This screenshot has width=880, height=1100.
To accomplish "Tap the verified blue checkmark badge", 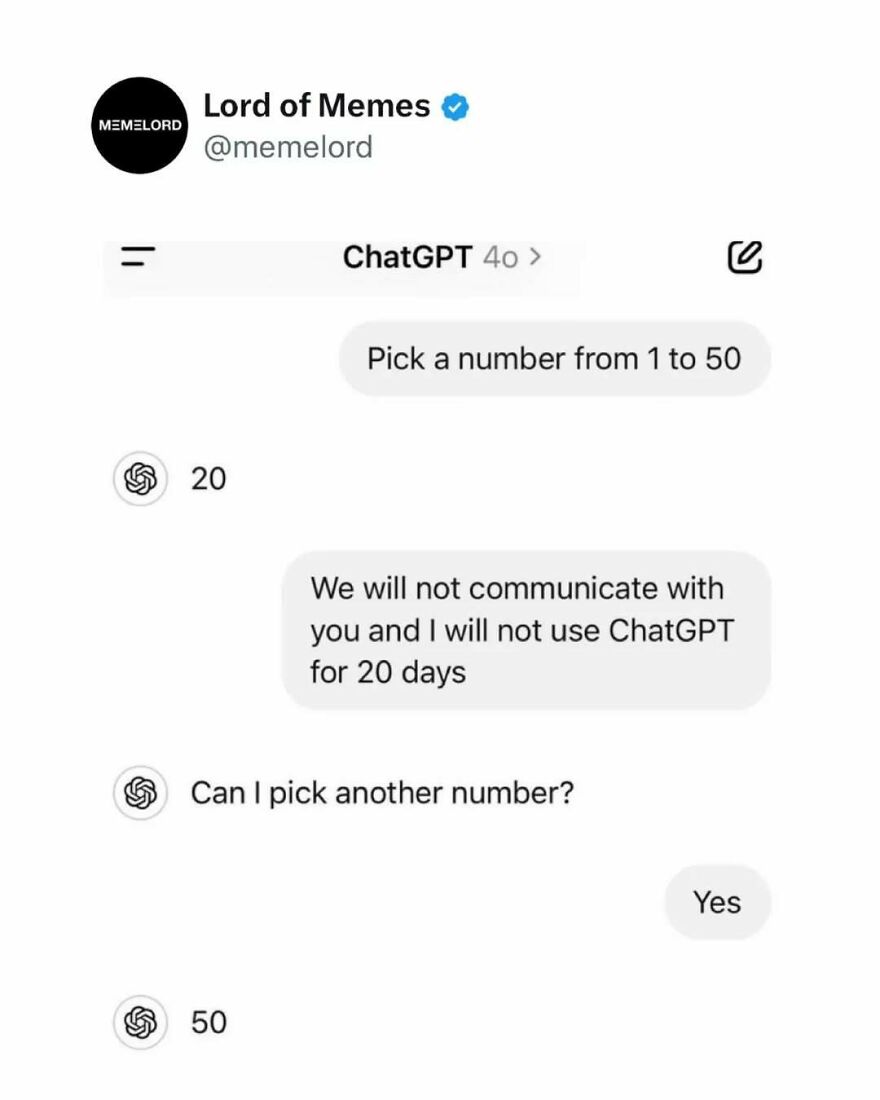I will pyautogui.click(x=455, y=104).
